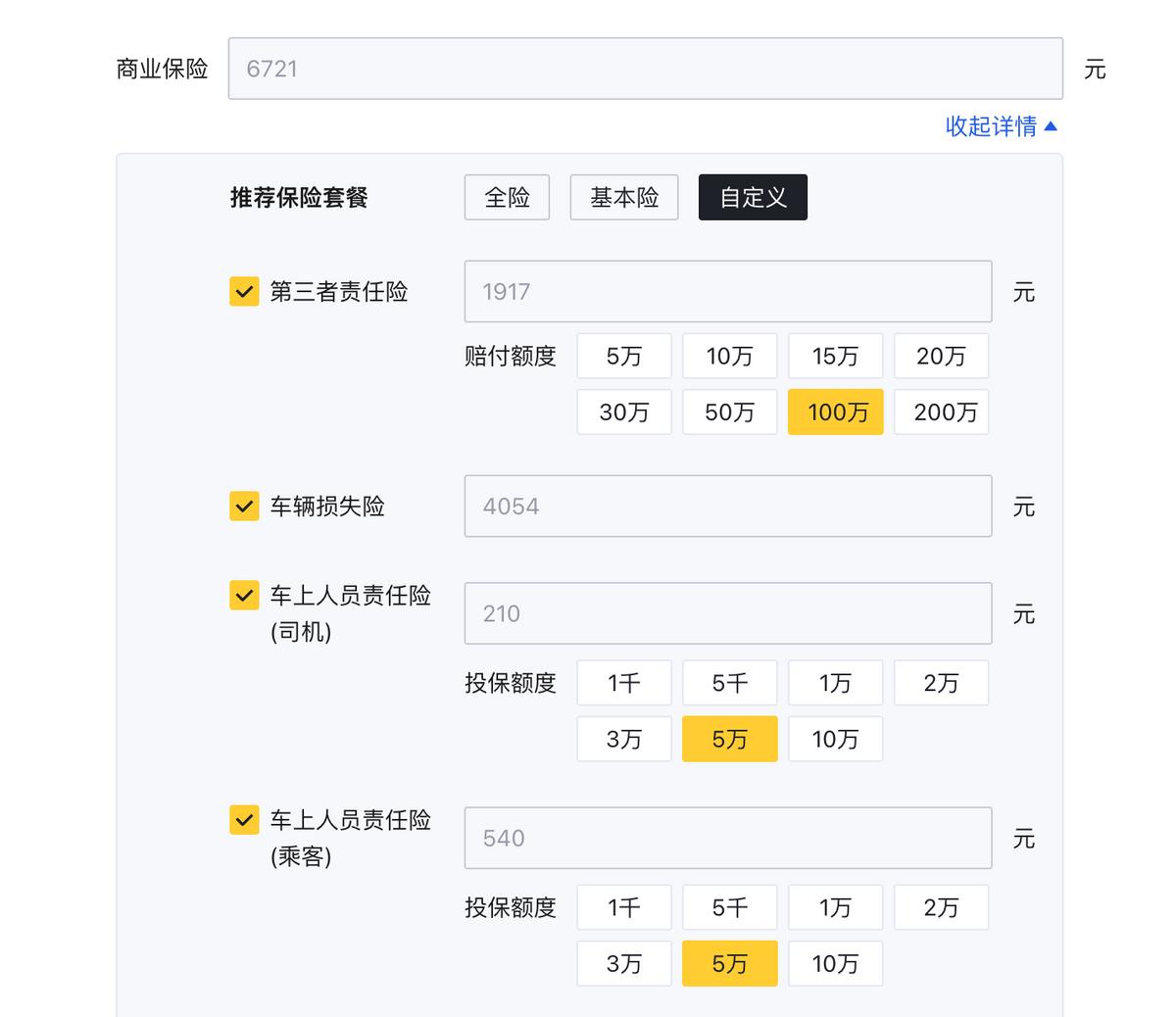Screen dimensions: 1176x1017
Task: Toggle the 车上人员责任险(司机) checkbox
Action: click(244, 595)
